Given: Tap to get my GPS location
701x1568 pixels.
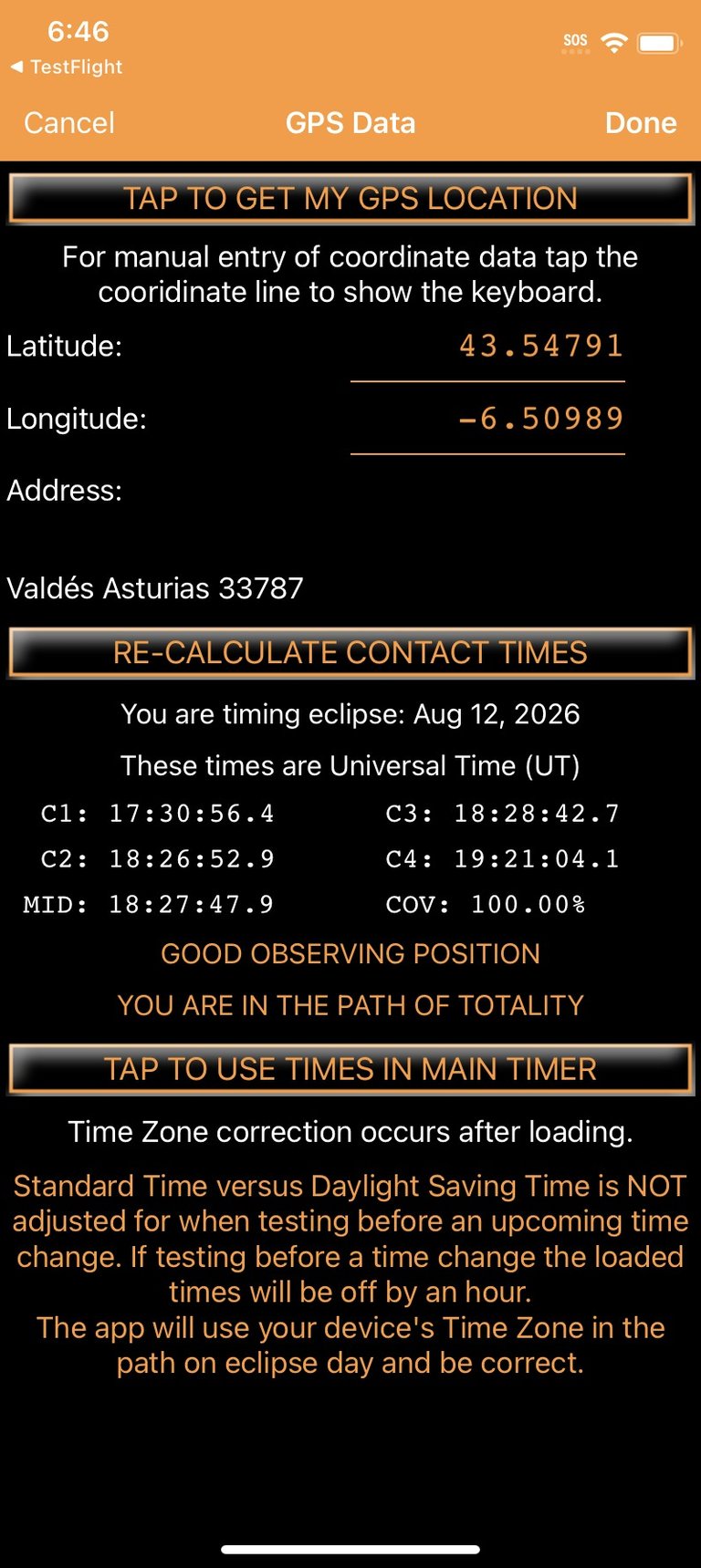Looking at the screenshot, I should pyautogui.click(x=350, y=199).
